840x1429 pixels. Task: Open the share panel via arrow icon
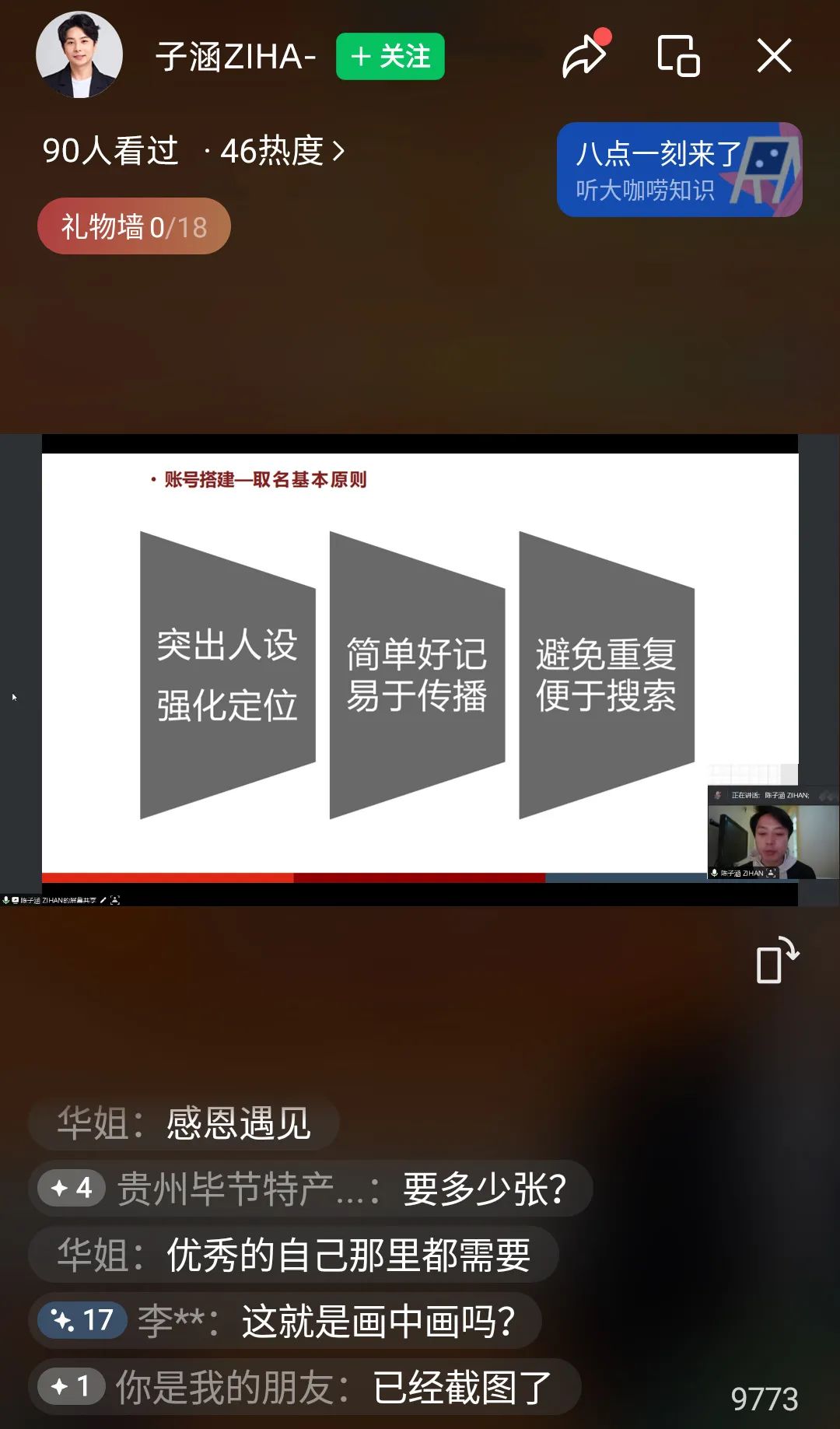point(585,56)
